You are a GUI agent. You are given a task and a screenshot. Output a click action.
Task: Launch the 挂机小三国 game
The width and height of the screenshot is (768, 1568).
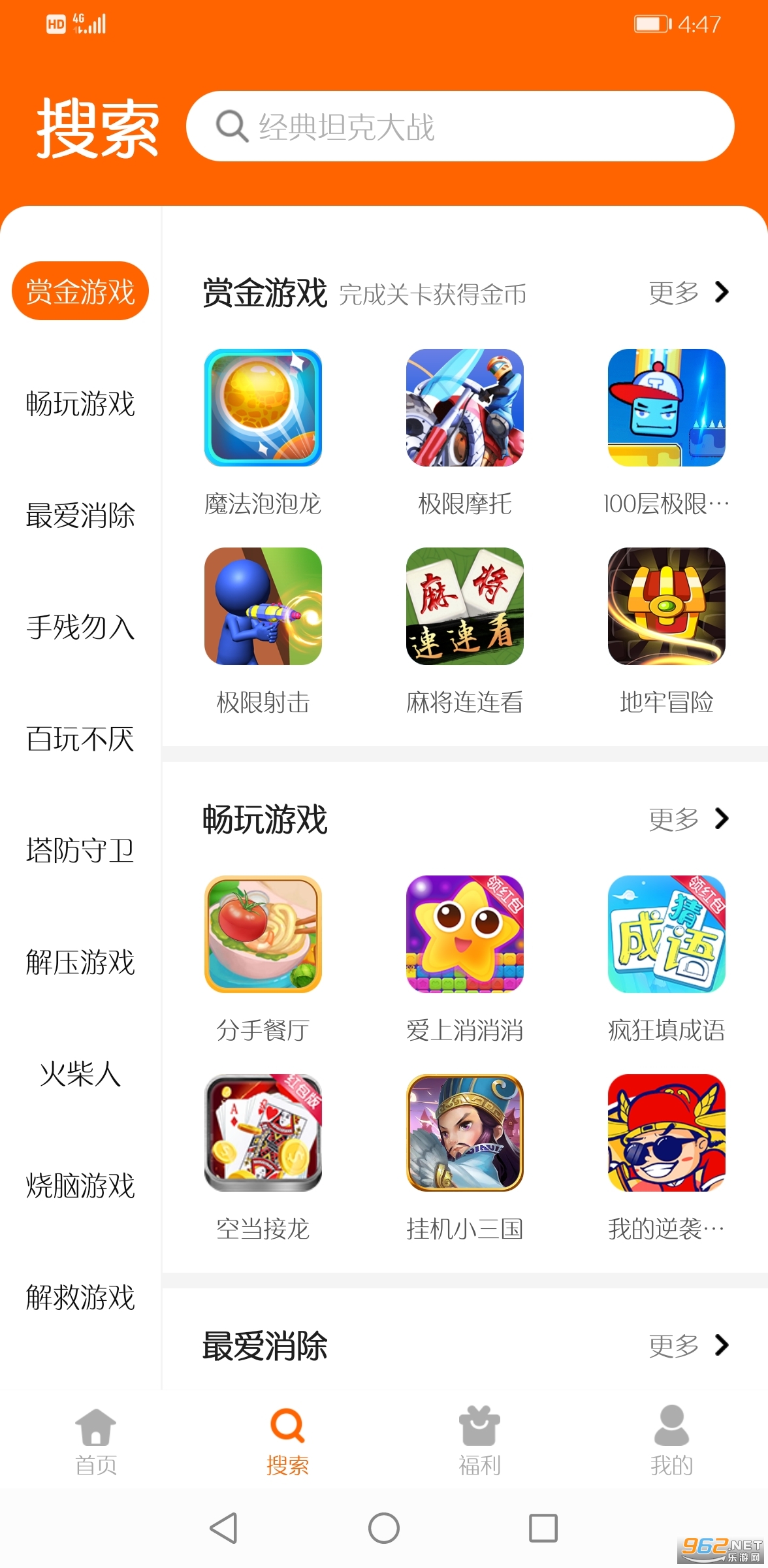point(464,1133)
